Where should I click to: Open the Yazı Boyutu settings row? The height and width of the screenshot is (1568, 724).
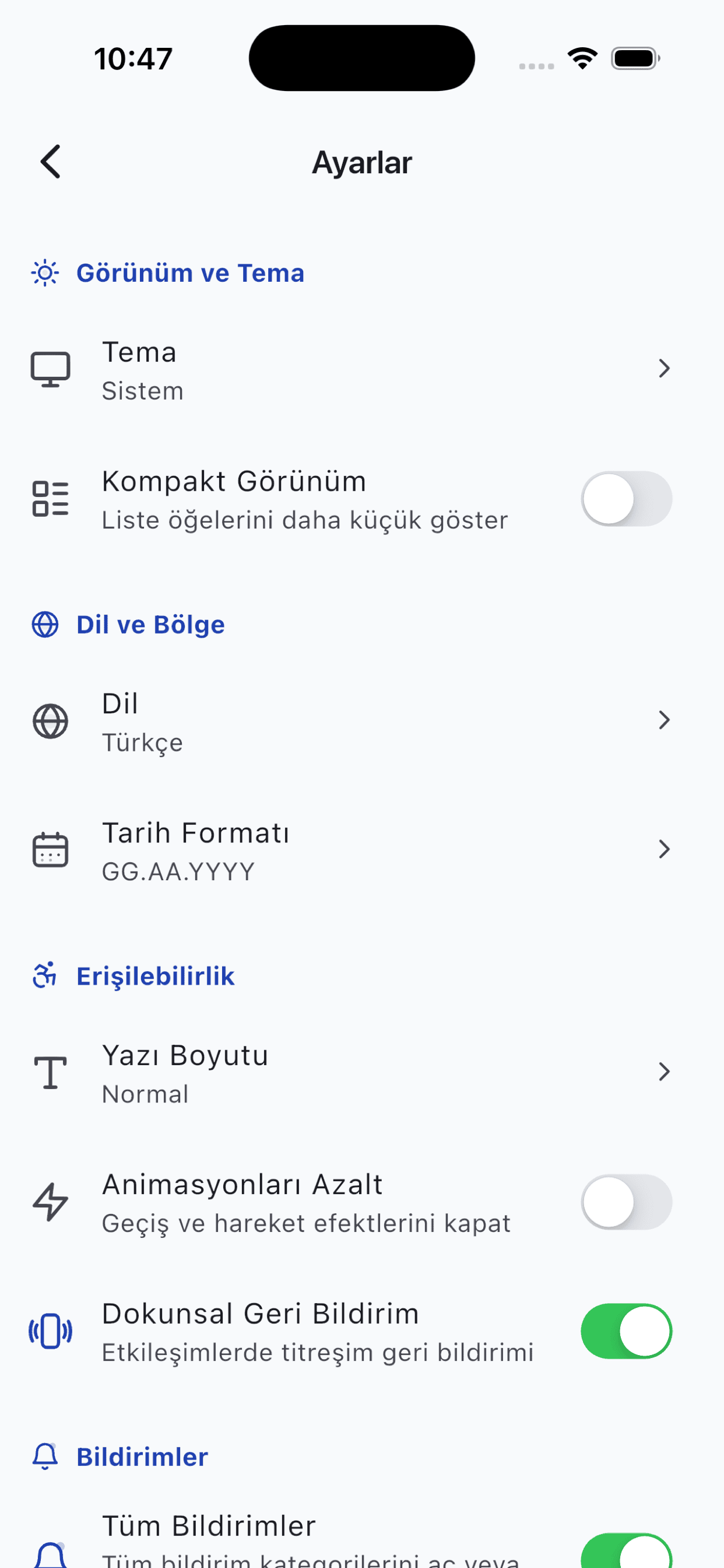362,1073
